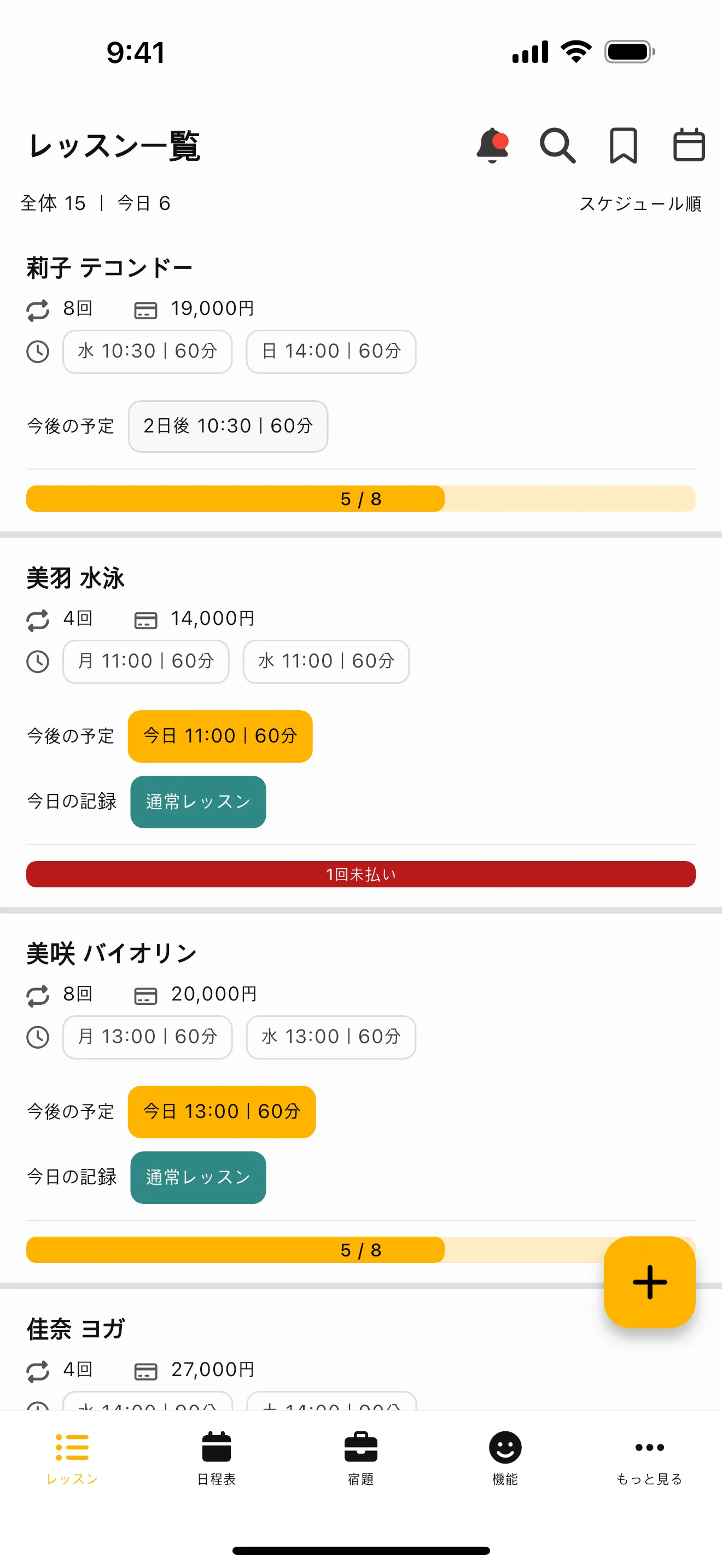Open bookmarked lessons
This screenshot has width=722, height=1568.
pos(623,145)
